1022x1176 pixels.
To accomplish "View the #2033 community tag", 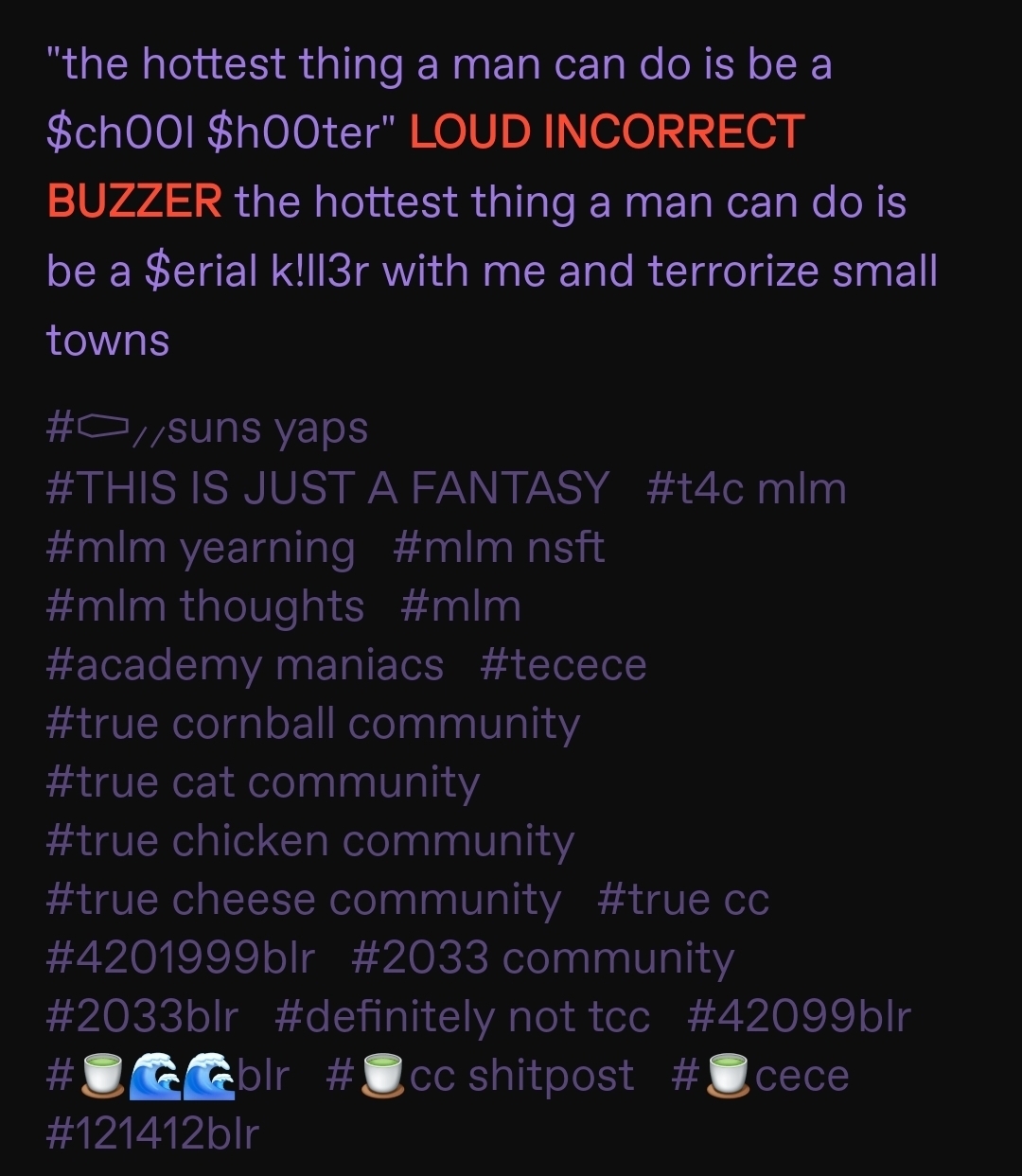I will (541, 958).
